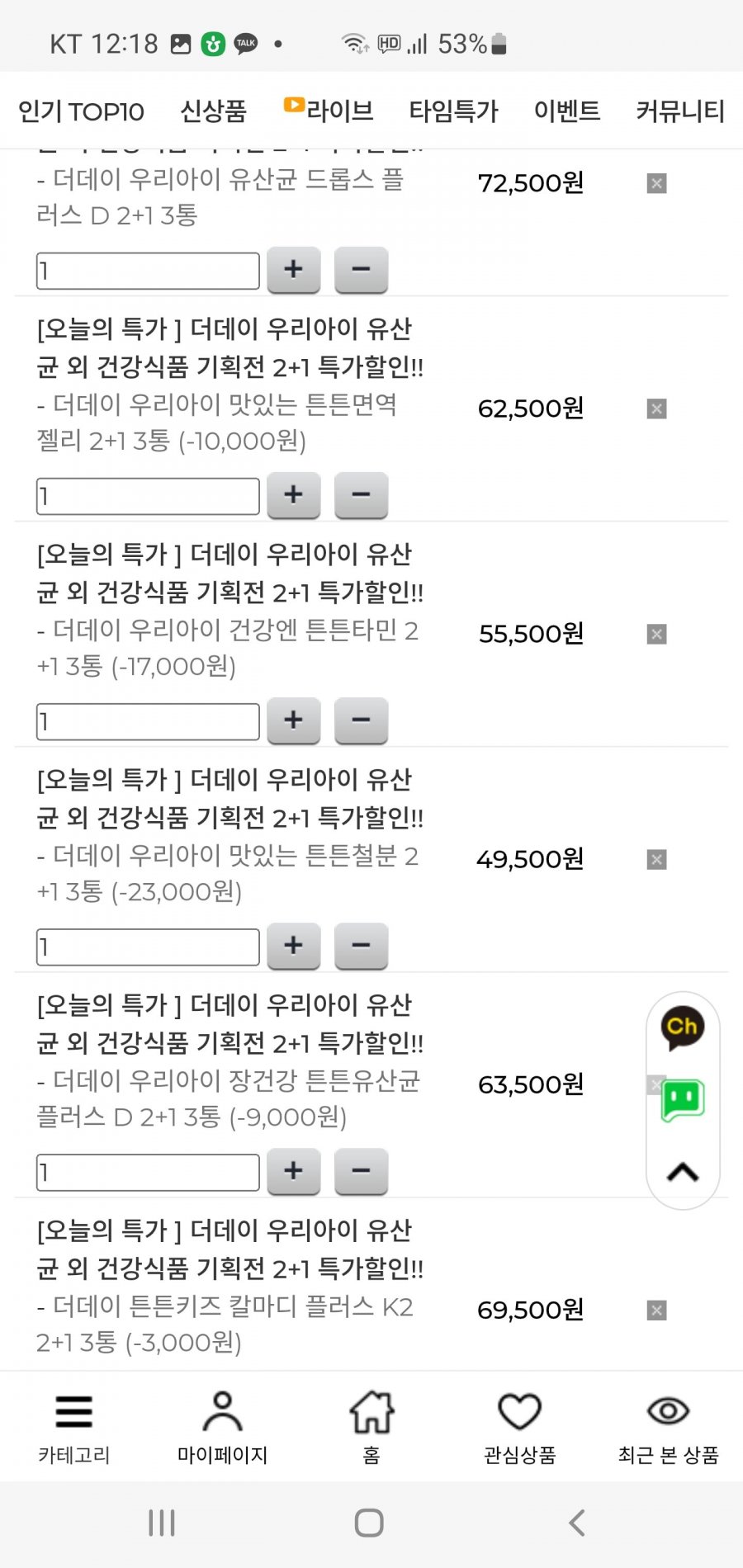The width and height of the screenshot is (743, 1568).
Task: Switch to the 신상품 tab
Action: click(x=214, y=111)
